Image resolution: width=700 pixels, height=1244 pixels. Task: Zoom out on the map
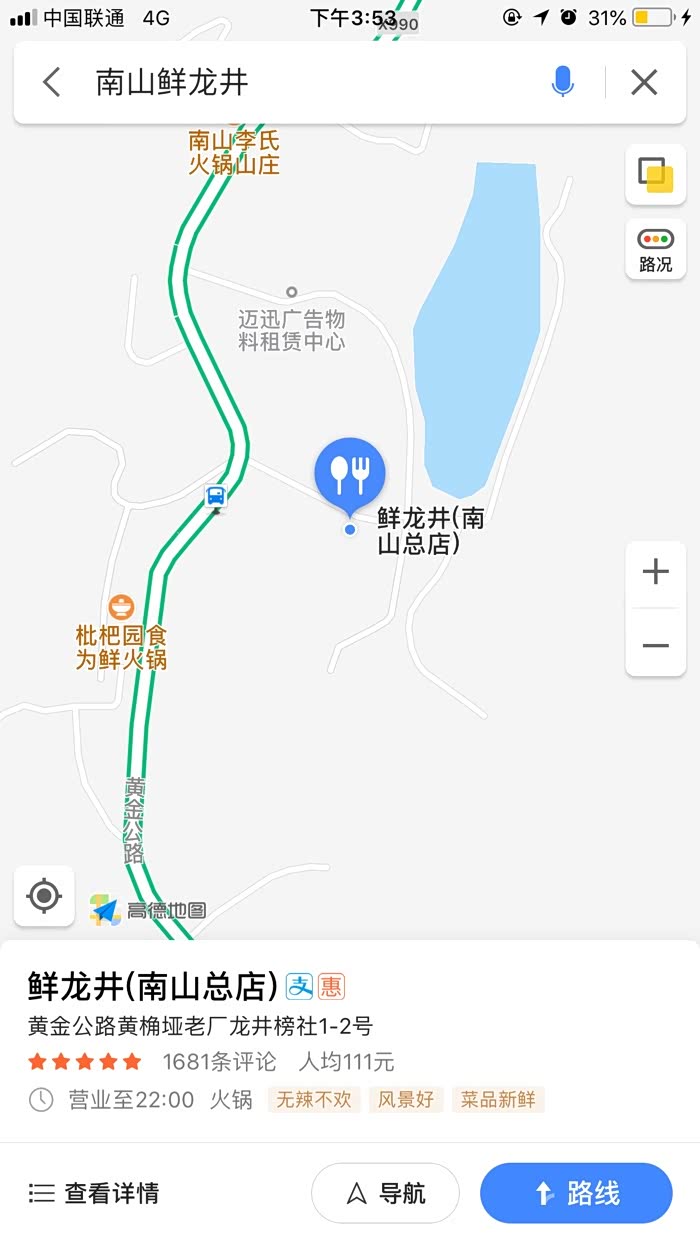click(x=656, y=645)
